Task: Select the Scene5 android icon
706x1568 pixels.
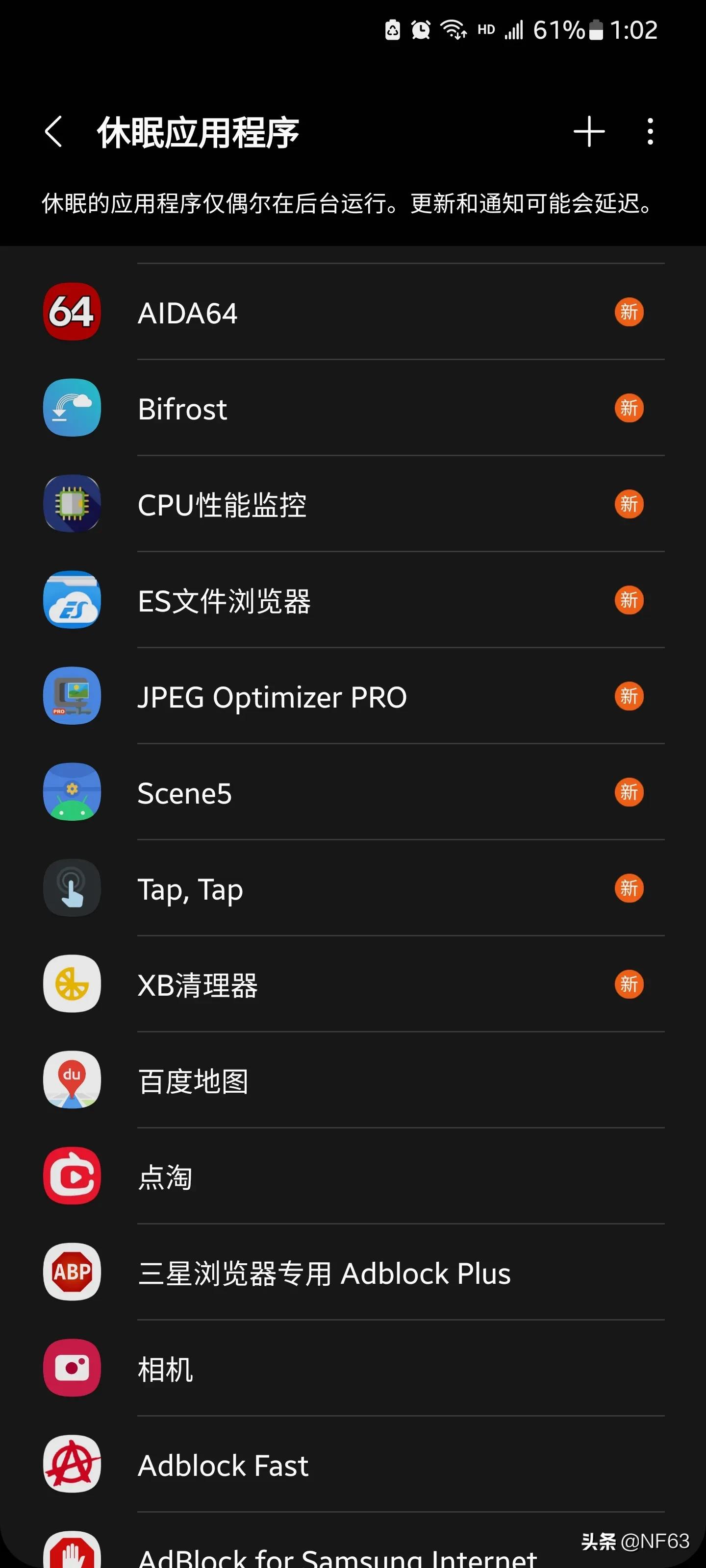Action: point(71,792)
